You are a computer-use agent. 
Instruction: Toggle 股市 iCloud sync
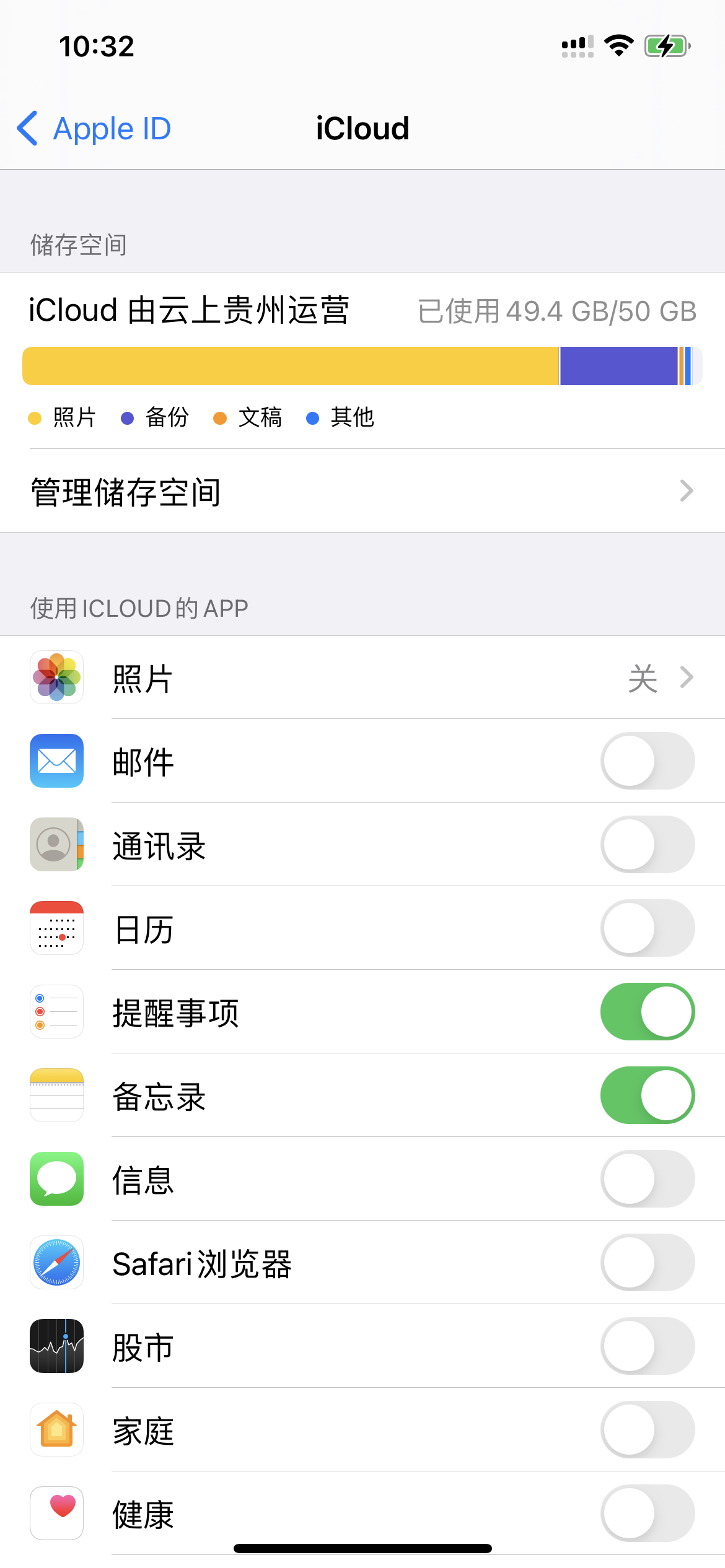(x=647, y=1346)
